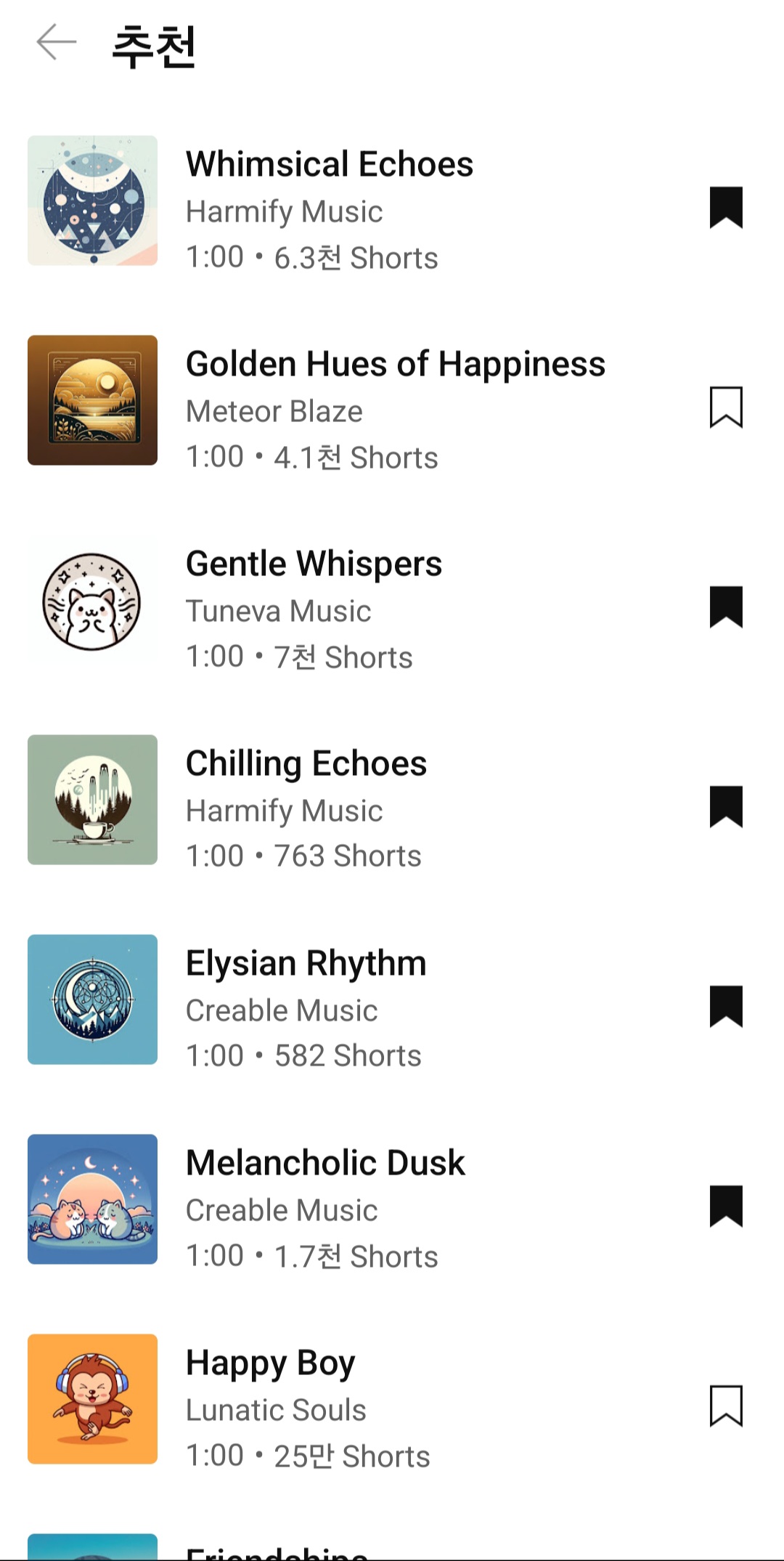Choose Happy Boy by Lunatic Souls
784x1561 pixels.
tap(270, 1363)
